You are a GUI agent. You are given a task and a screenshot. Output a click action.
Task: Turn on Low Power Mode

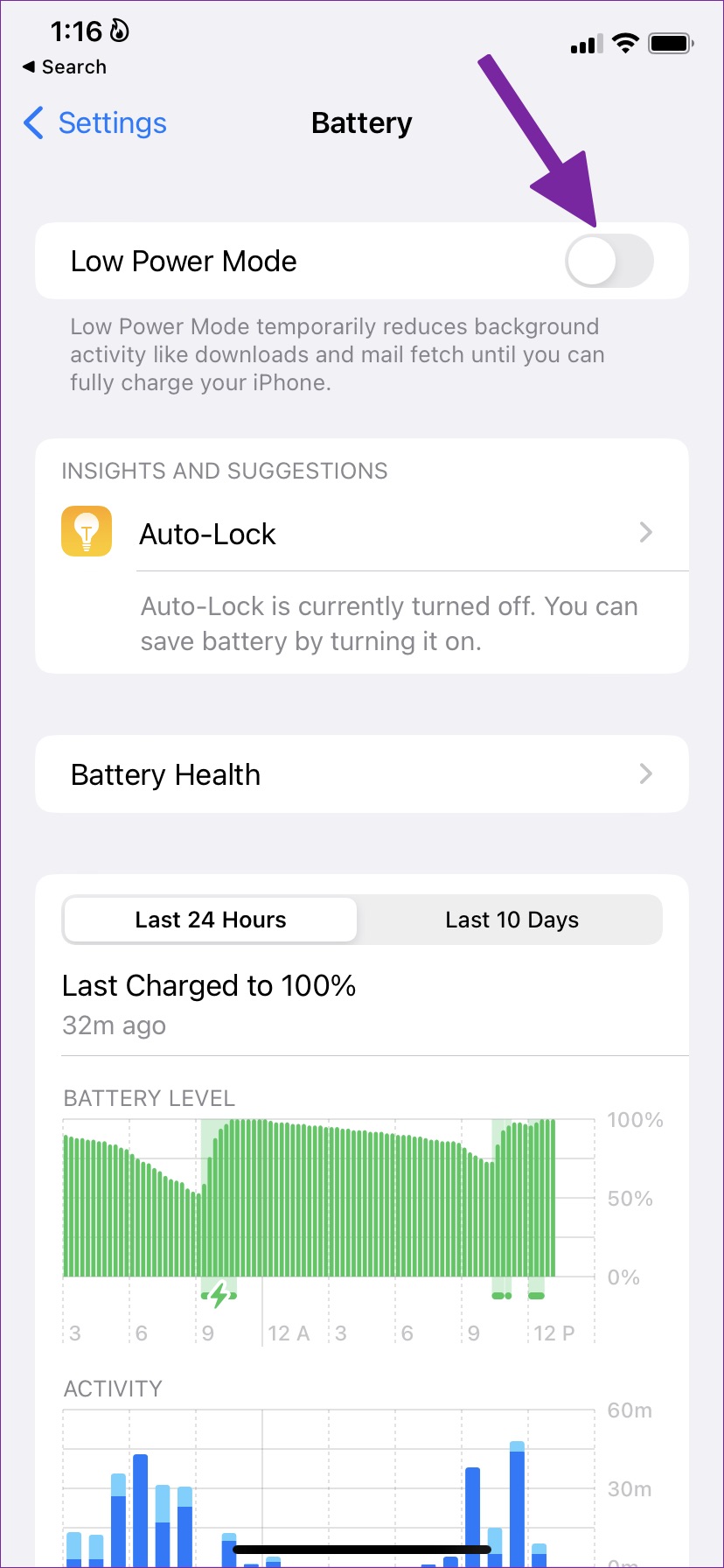coord(609,262)
